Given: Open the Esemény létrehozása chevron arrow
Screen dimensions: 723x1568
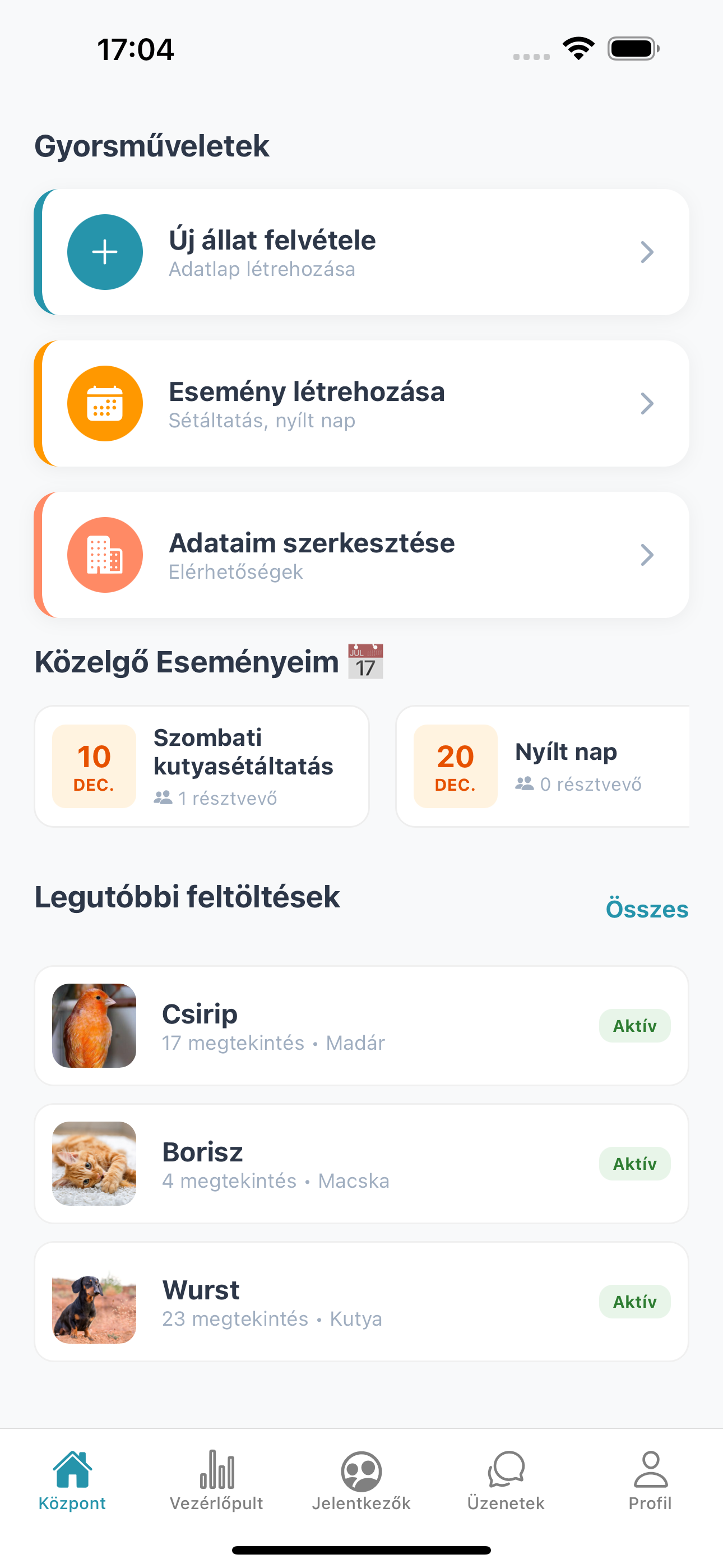Looking at the screenshot, I should tap(647, 403).
